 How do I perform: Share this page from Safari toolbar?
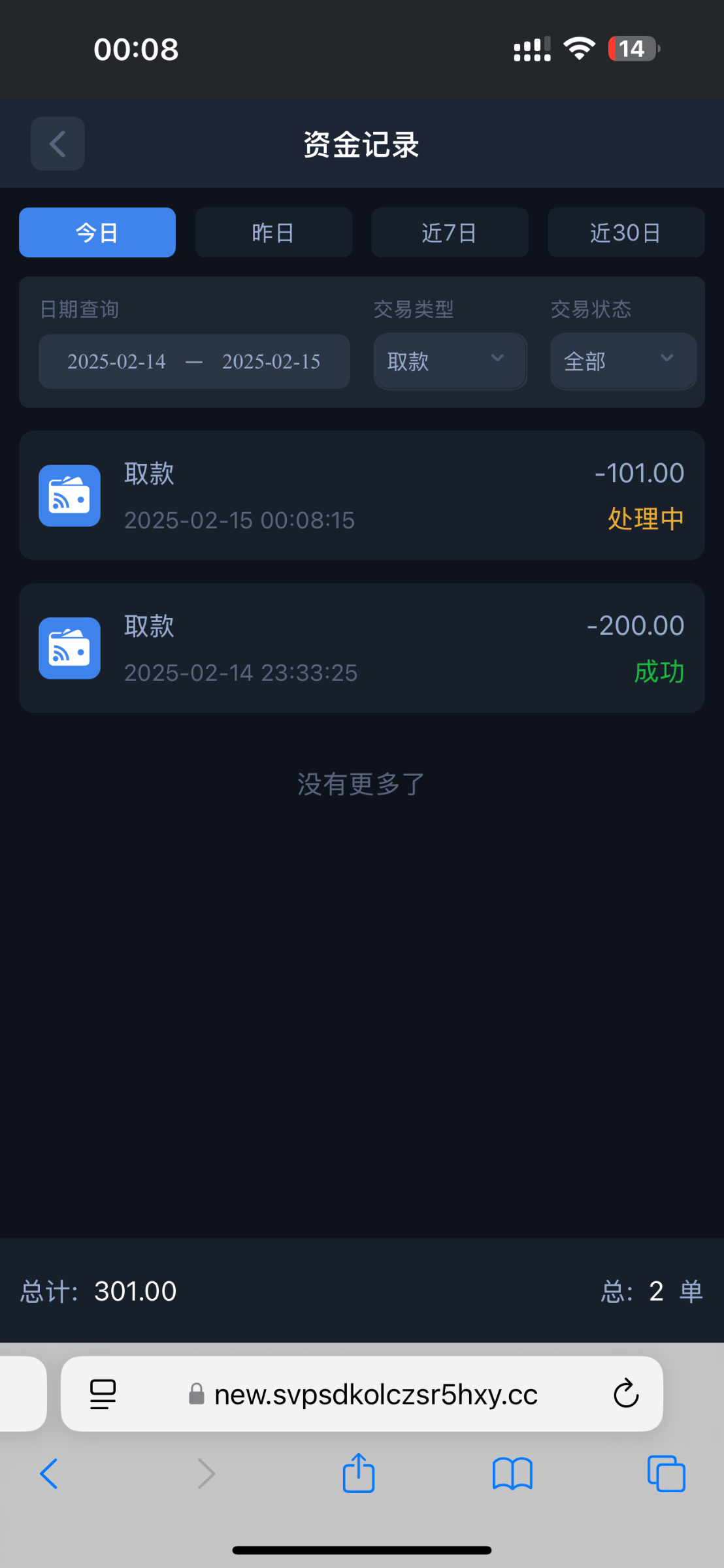click(x=359, y=1474)
